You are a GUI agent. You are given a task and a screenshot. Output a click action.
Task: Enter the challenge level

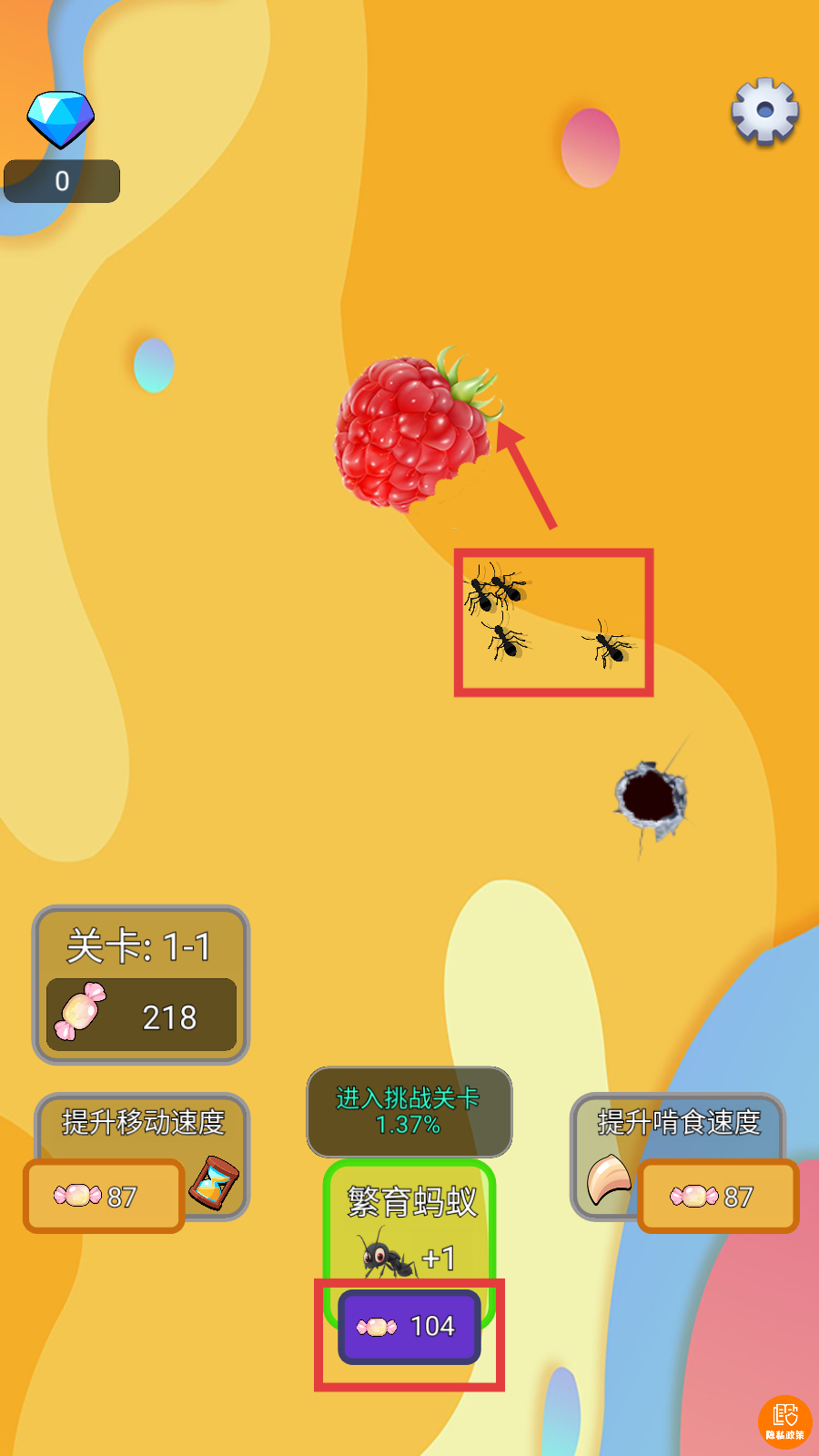(x=409, y=1111)
